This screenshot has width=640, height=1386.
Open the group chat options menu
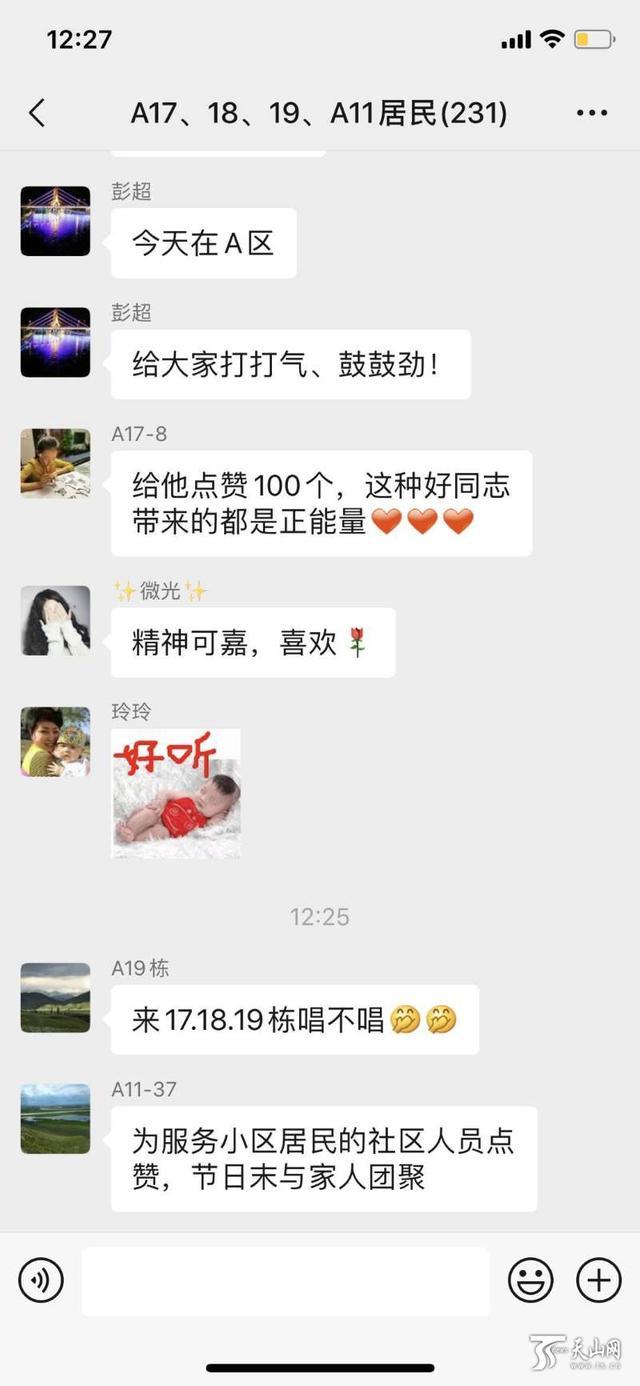pos(592,113)
